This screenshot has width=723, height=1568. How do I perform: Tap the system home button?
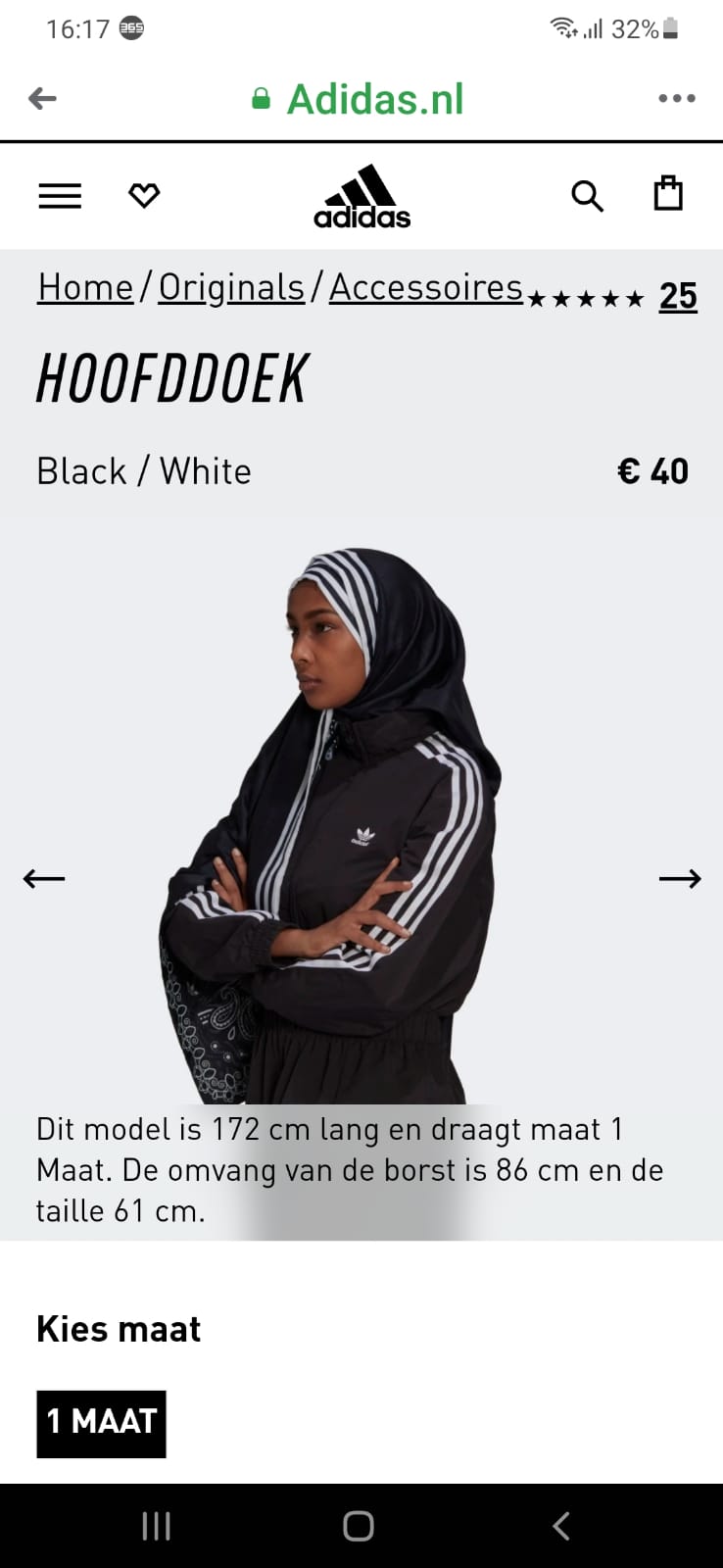tap(359, 1526)
